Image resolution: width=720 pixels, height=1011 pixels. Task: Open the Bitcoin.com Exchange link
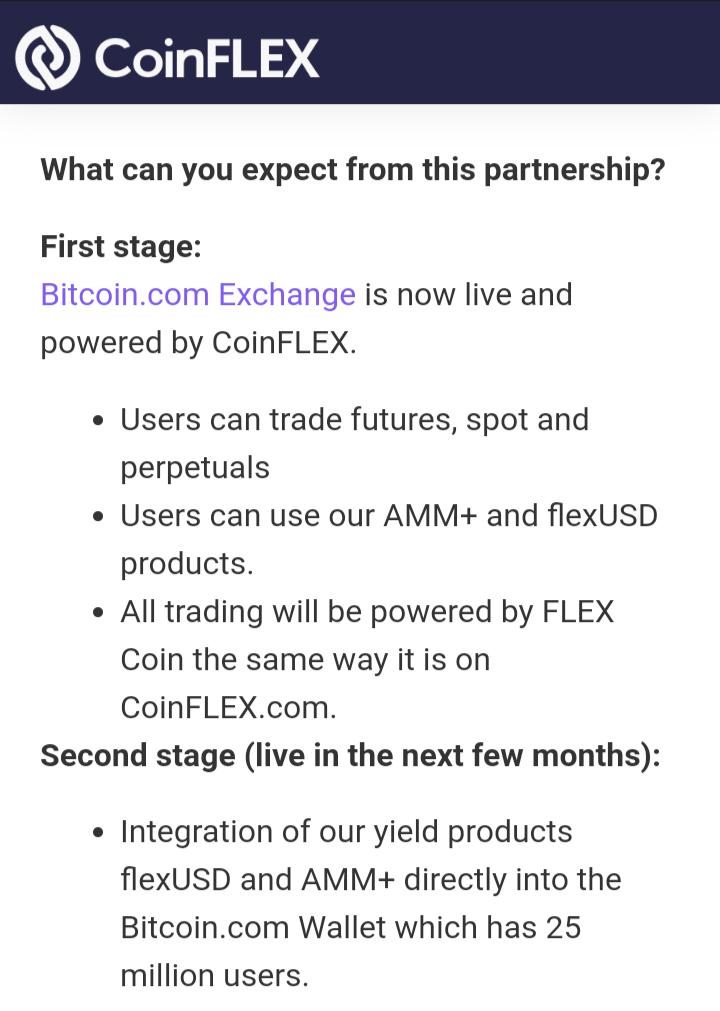[x=198, y=295]
